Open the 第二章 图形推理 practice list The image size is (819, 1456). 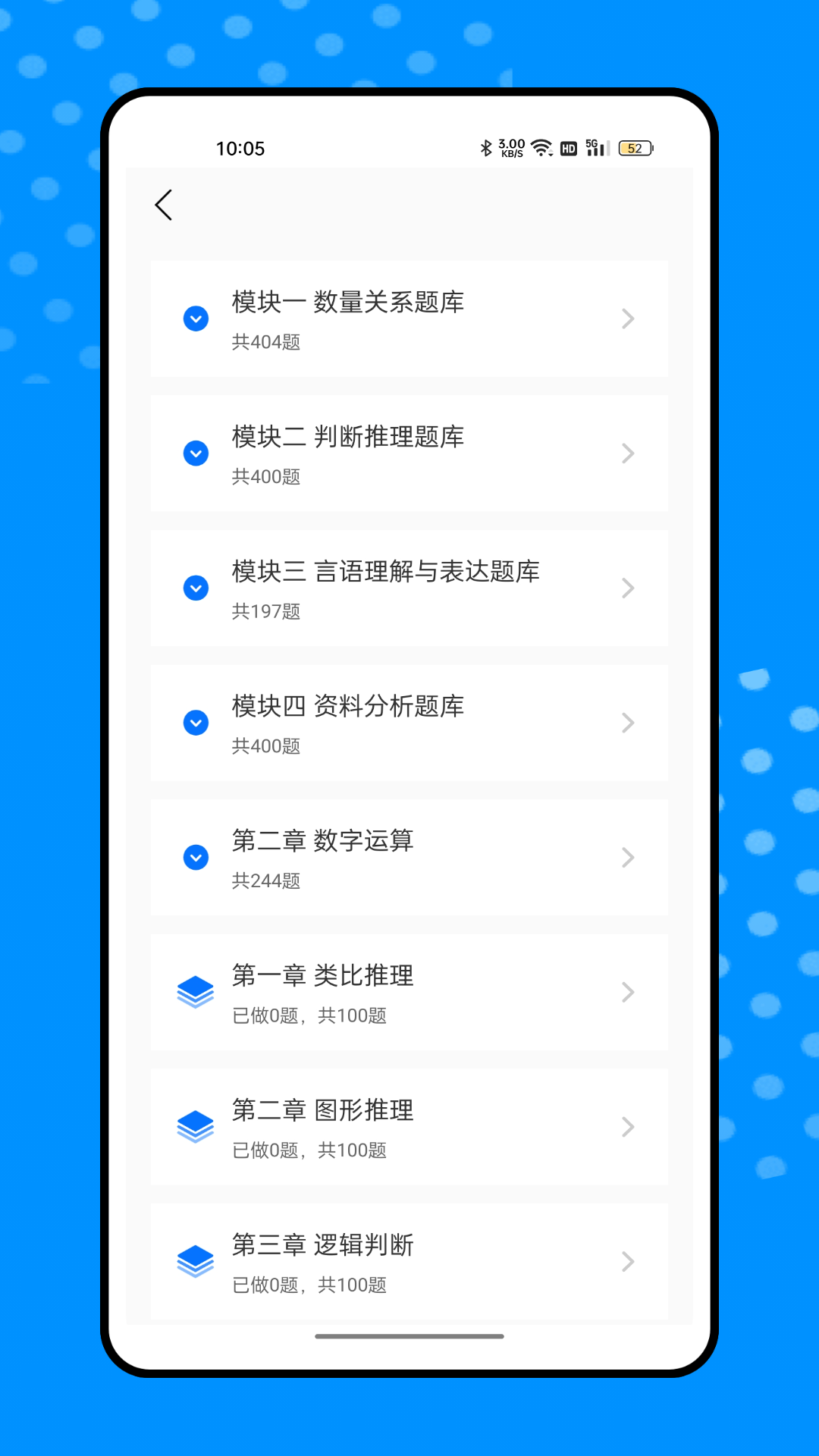tap(409, 1126)
